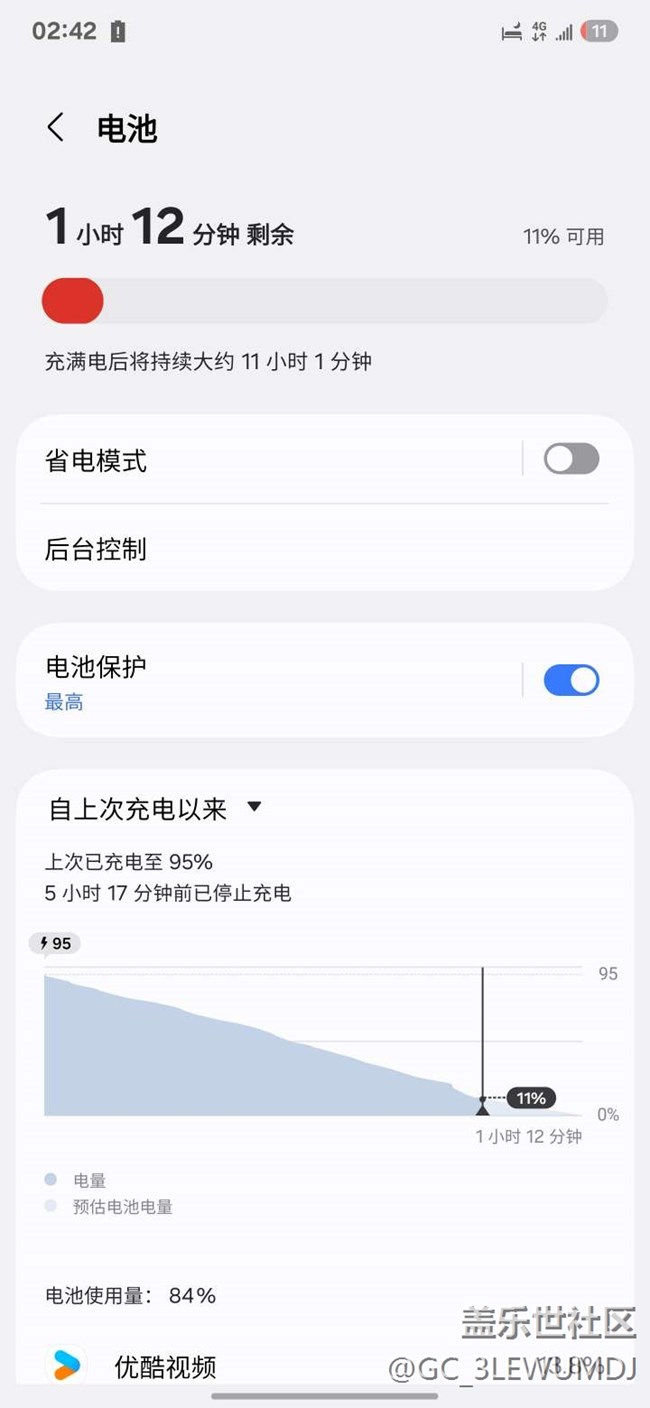The height and width of the screenshot is (1408, 650).
Task: Enable the 省电模式 switch
Action: point(571,459)
